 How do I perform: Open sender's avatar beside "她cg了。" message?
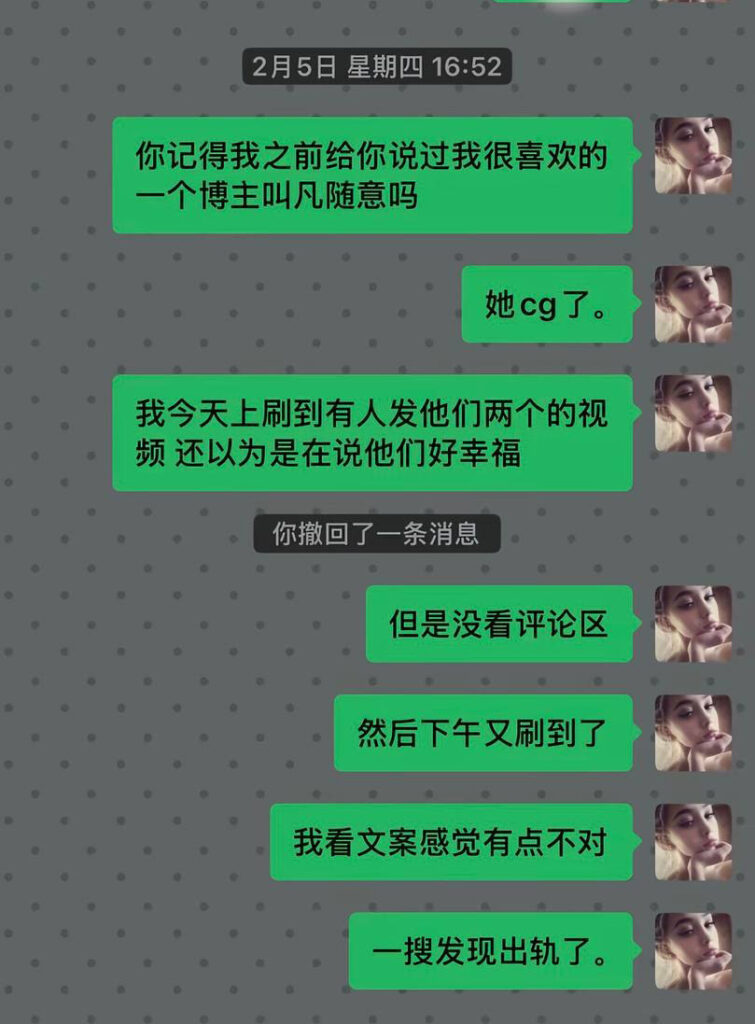tap(693, 304)
